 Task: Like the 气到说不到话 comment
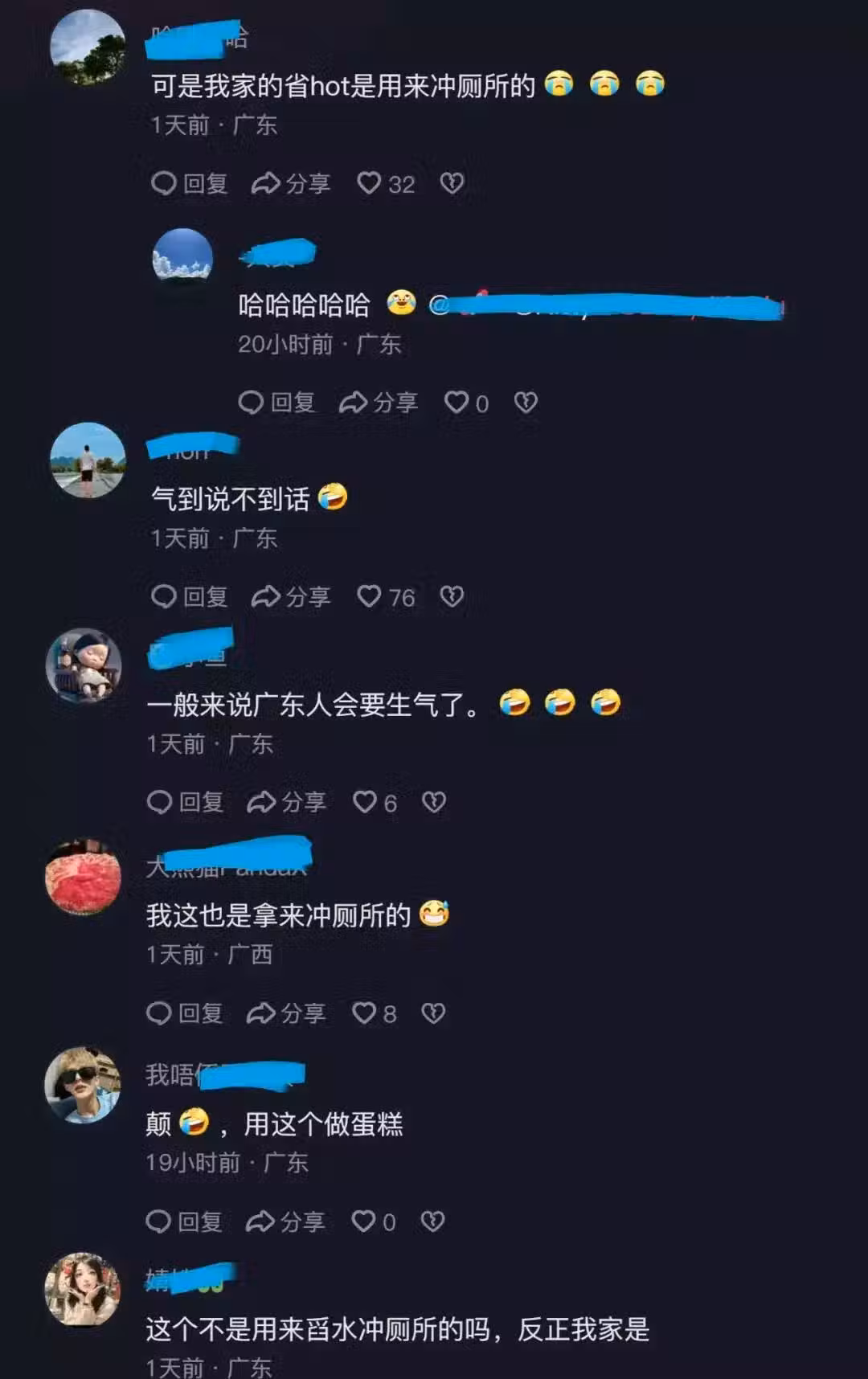point(370,597)
